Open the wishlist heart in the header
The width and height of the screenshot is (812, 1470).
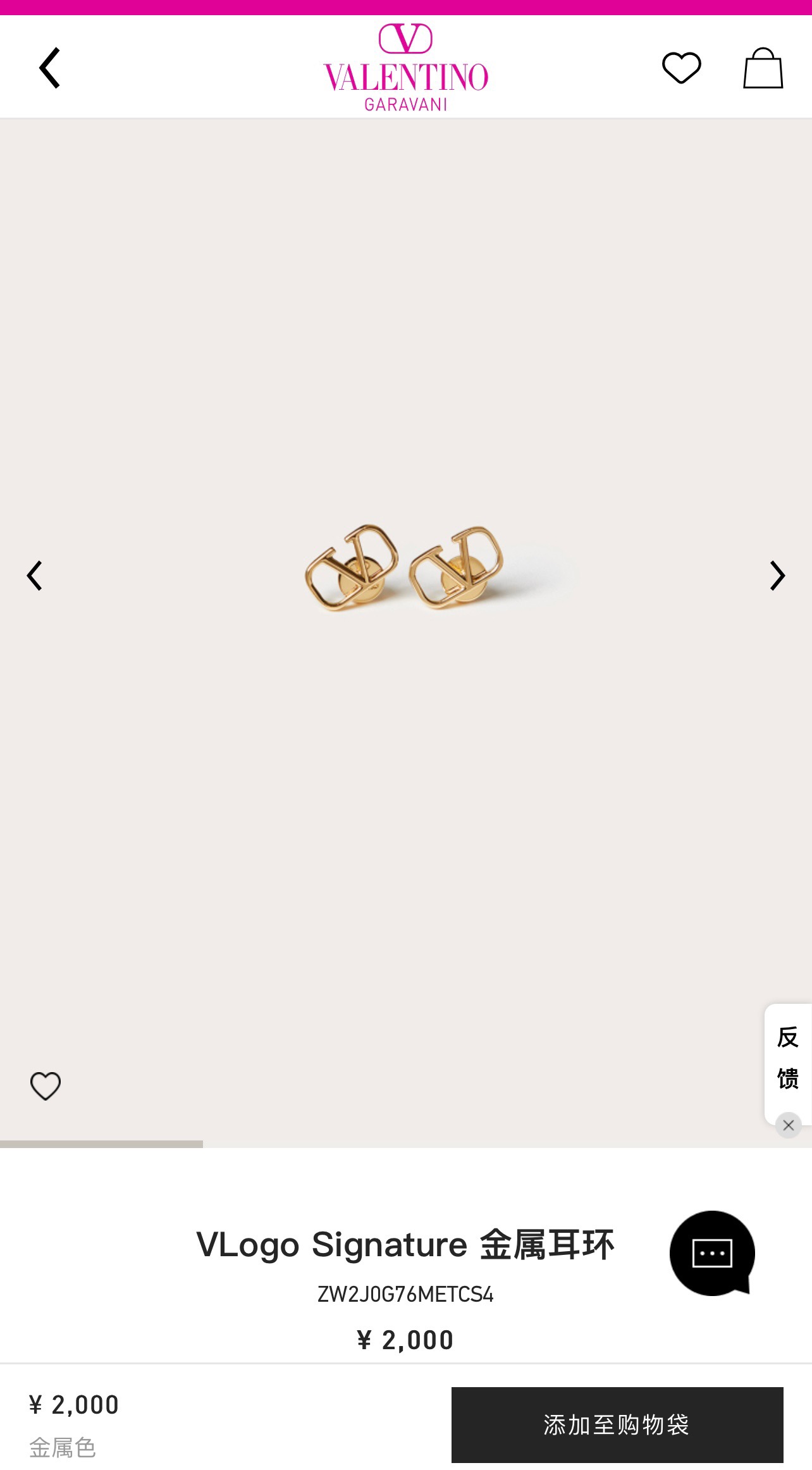pos(681,68)
